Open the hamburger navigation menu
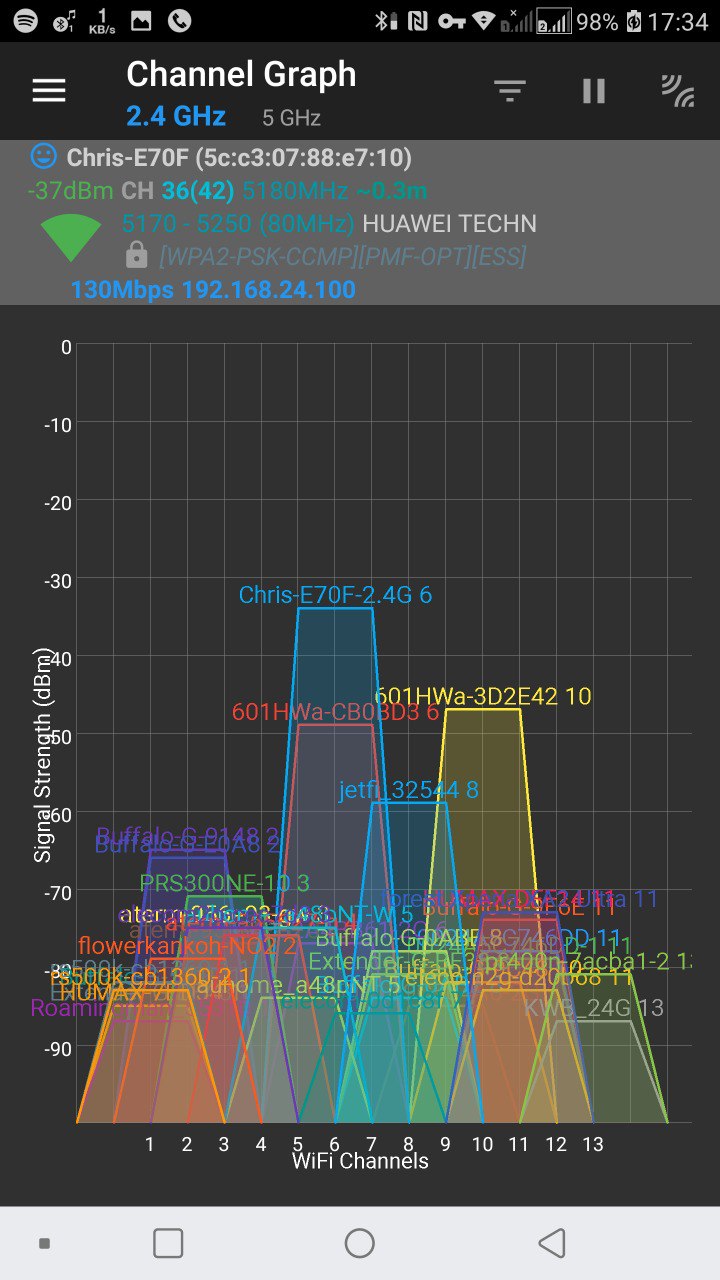 49,91
